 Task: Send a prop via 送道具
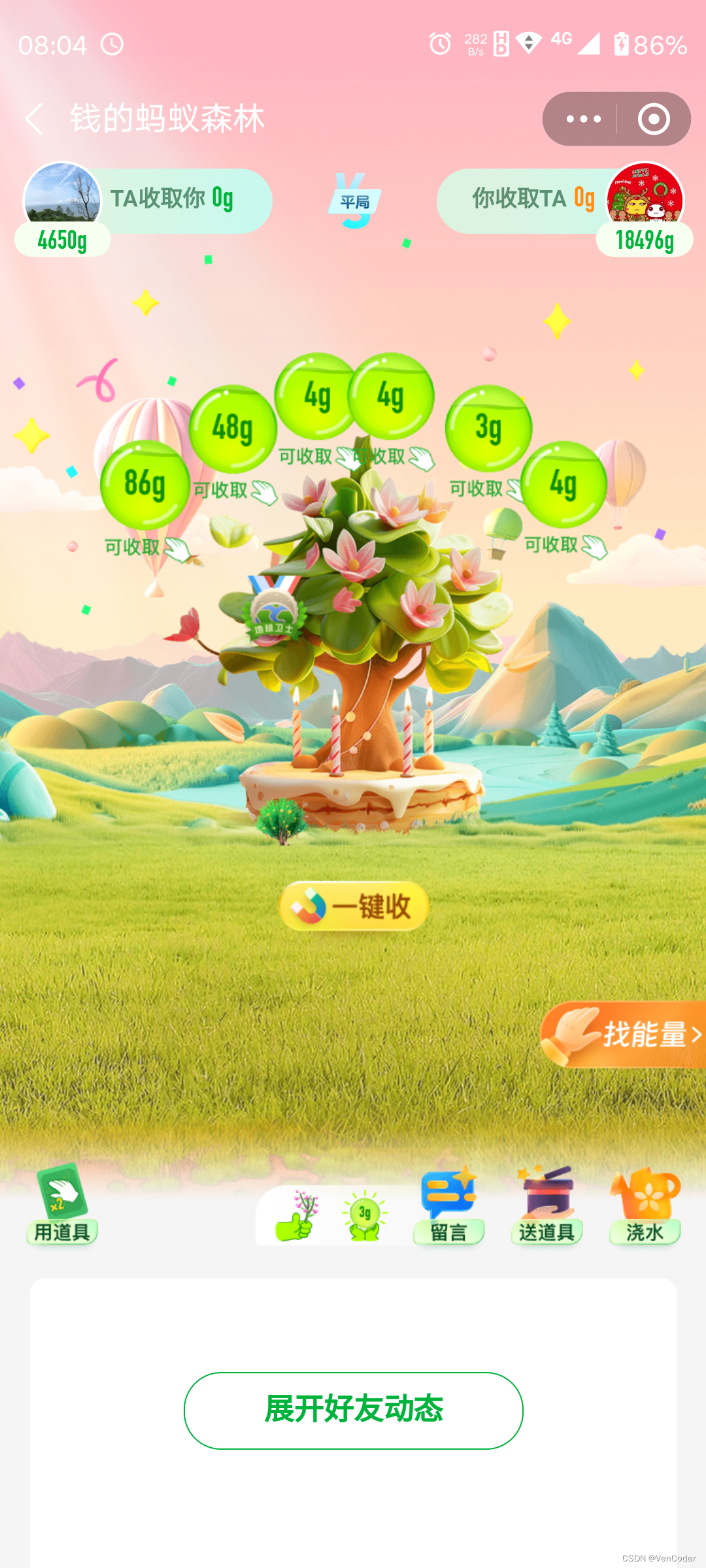tap(546, 1205)
